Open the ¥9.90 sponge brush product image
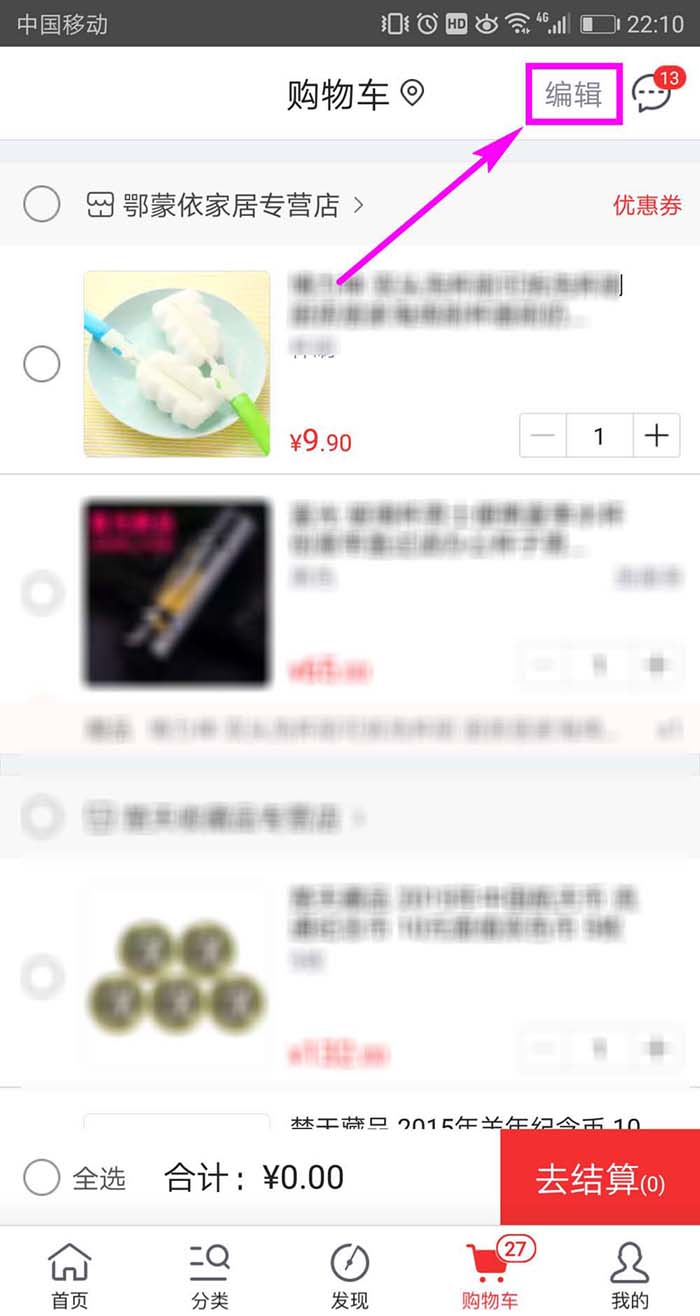Image resolution: width=700 pixels, height=1316 pixels. pos(176,364)
